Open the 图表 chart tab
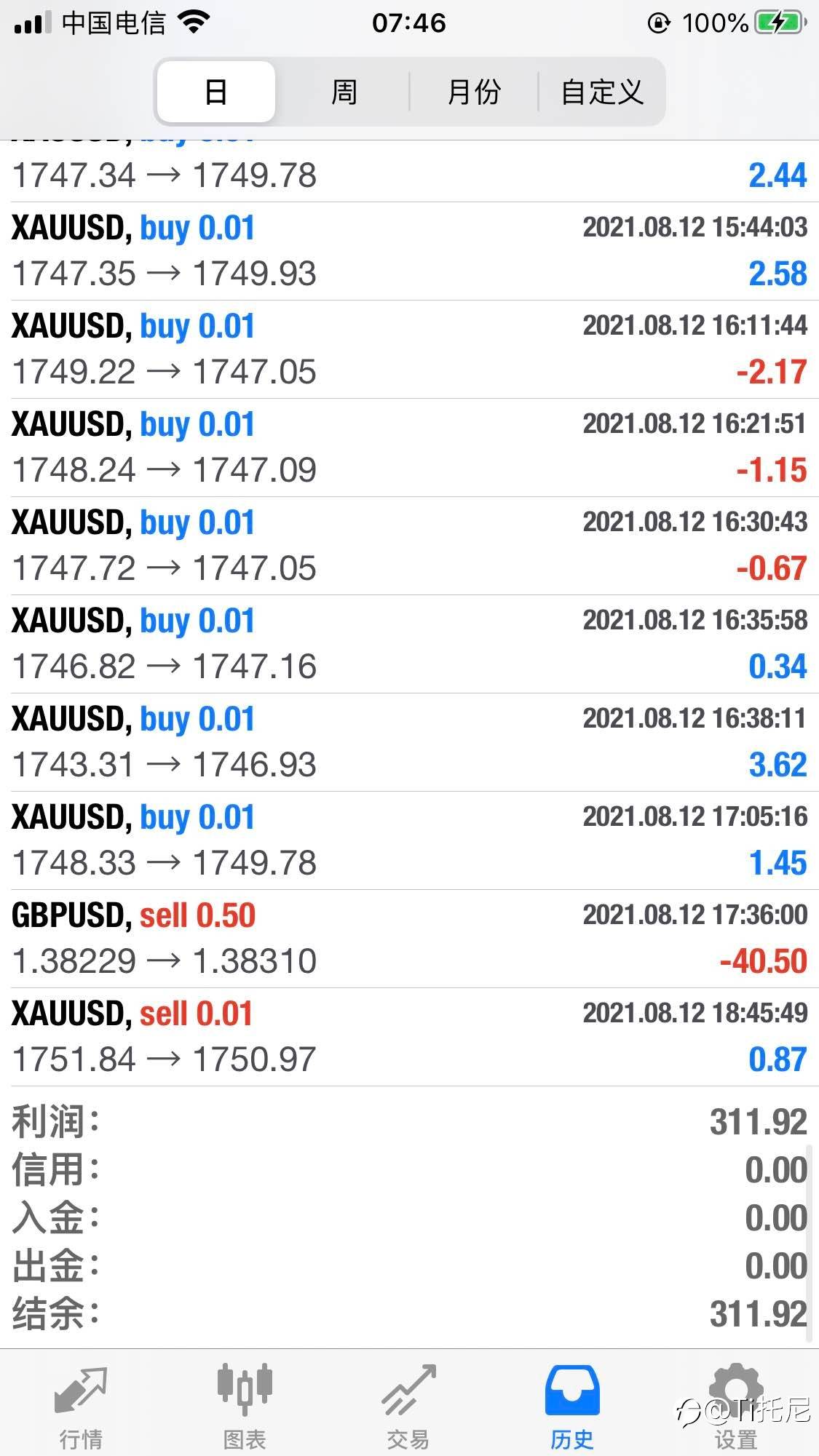This screenshot has height=1456, width=819. [245, 1407]
